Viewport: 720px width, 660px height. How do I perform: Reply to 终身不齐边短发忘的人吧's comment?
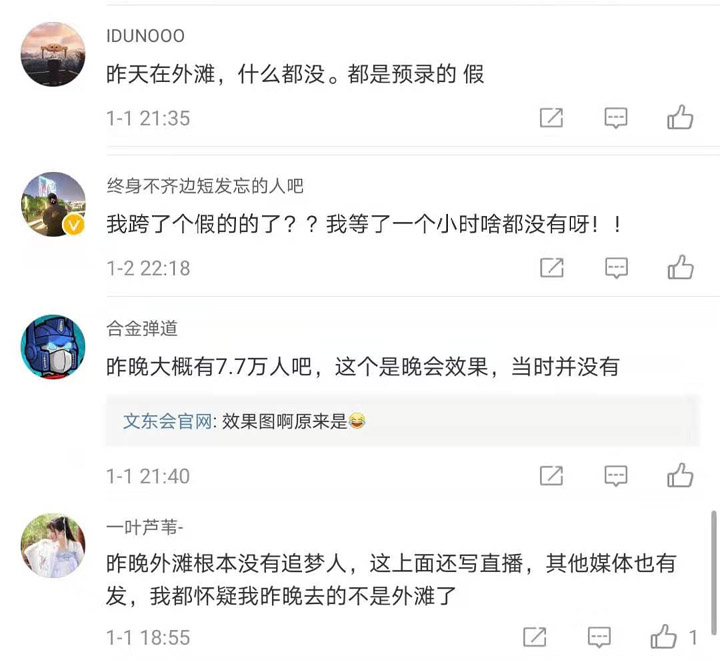[x=616, y=267]
